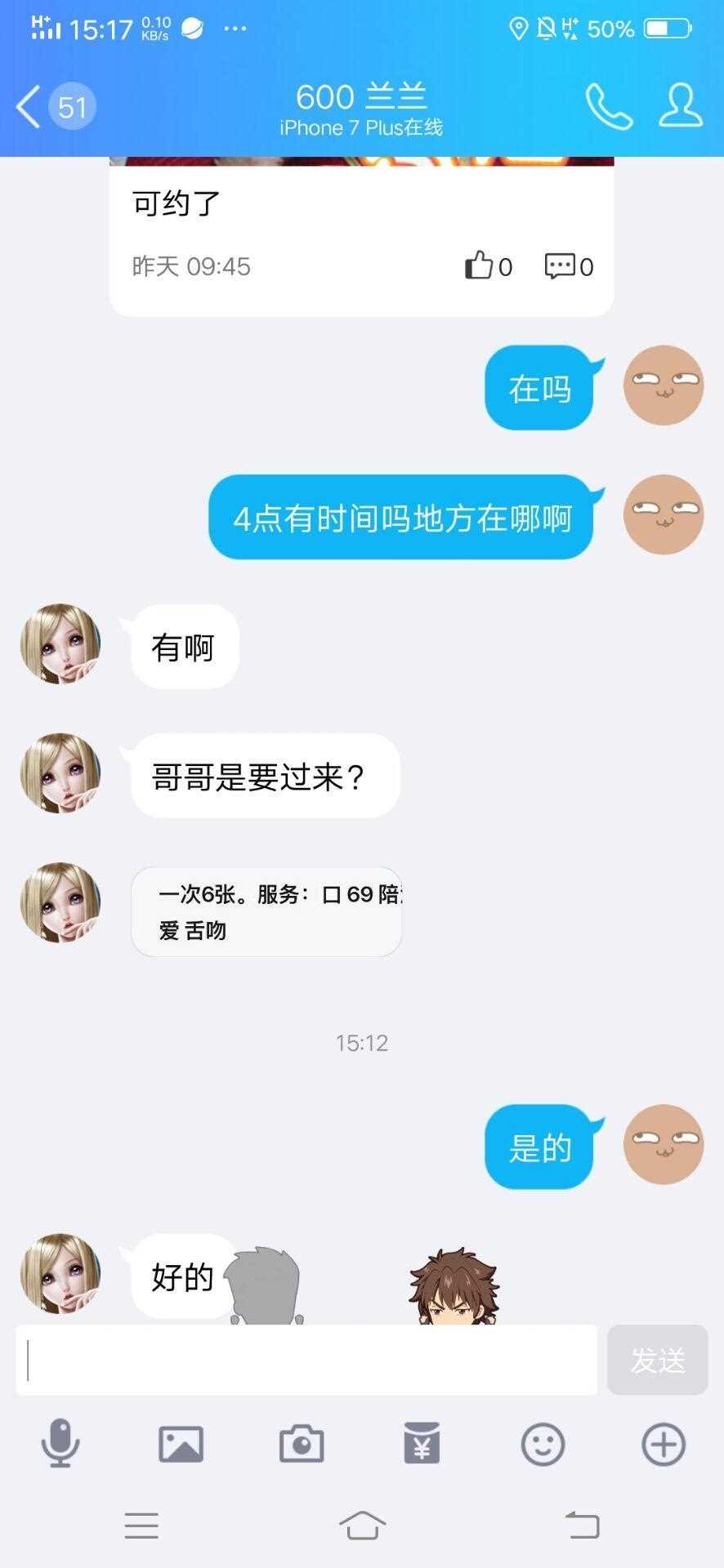Open the plus menu for more options
724x1568 pixels.
tap(663, 1444)
